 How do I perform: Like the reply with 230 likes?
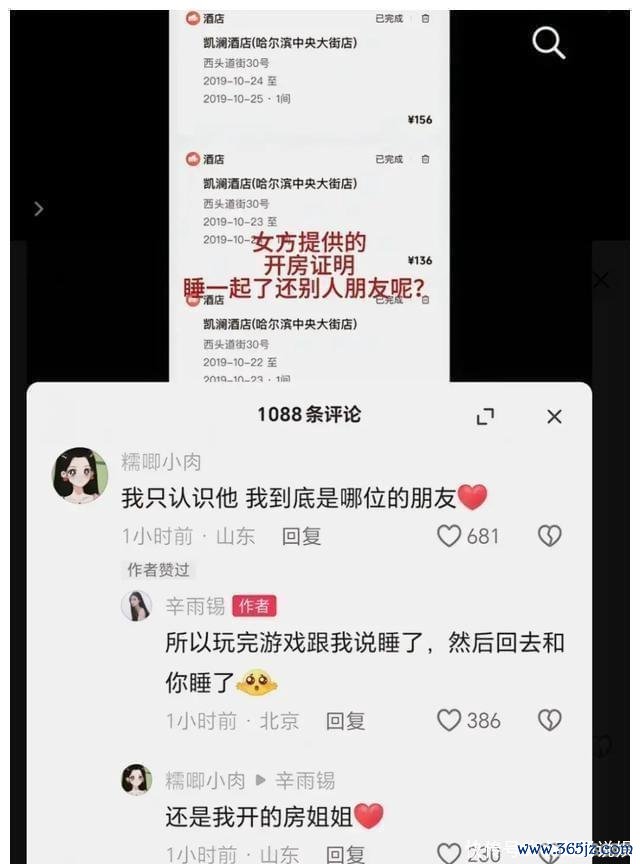click(x=449, y=854)
